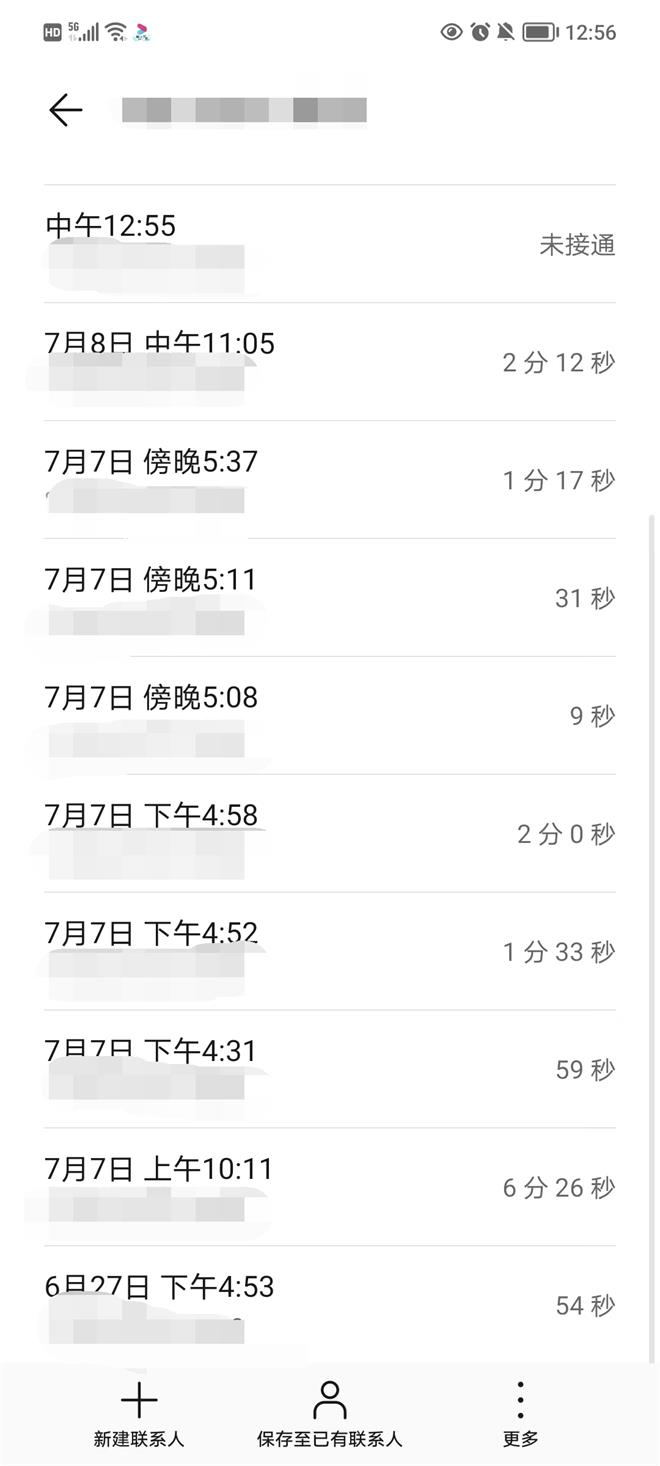View the 6月27日 下午4:53 call entry
Screen dimensions: 660x1466
pyautogui.click(x=330, y=1305)
